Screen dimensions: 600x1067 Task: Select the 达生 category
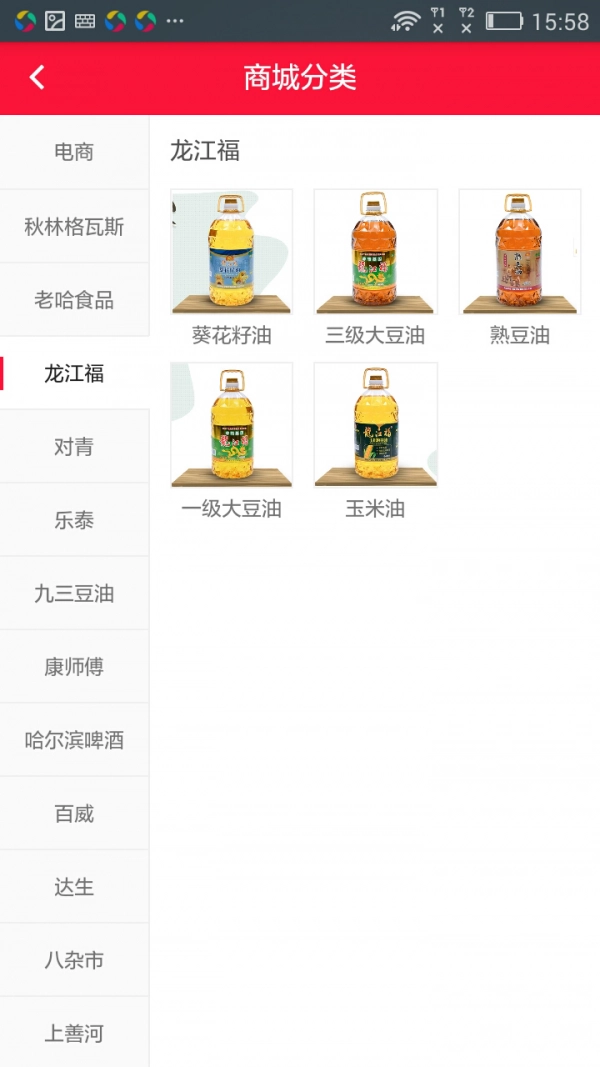click(74, 886)
